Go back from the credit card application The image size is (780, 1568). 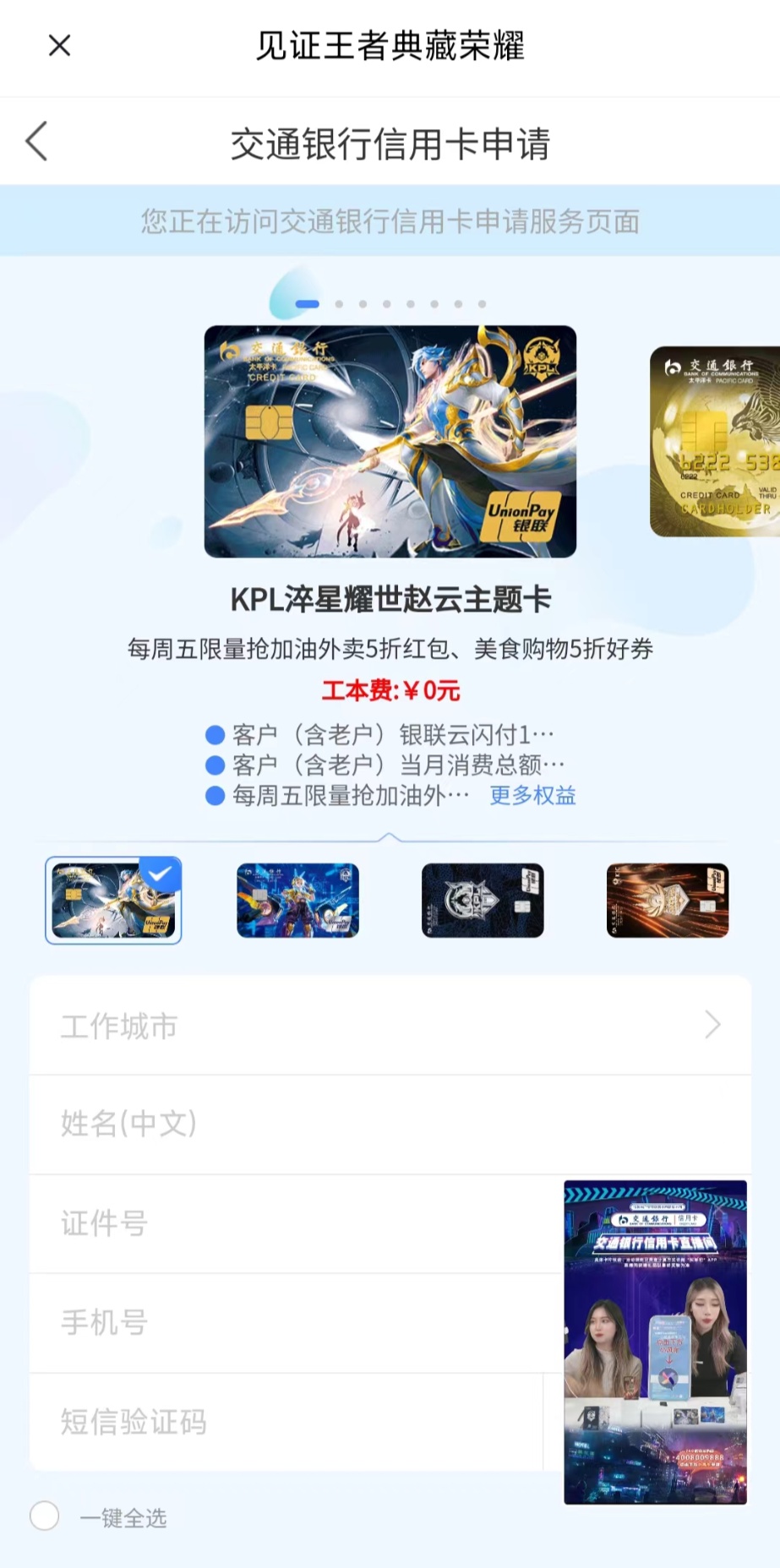coord(35,141)
